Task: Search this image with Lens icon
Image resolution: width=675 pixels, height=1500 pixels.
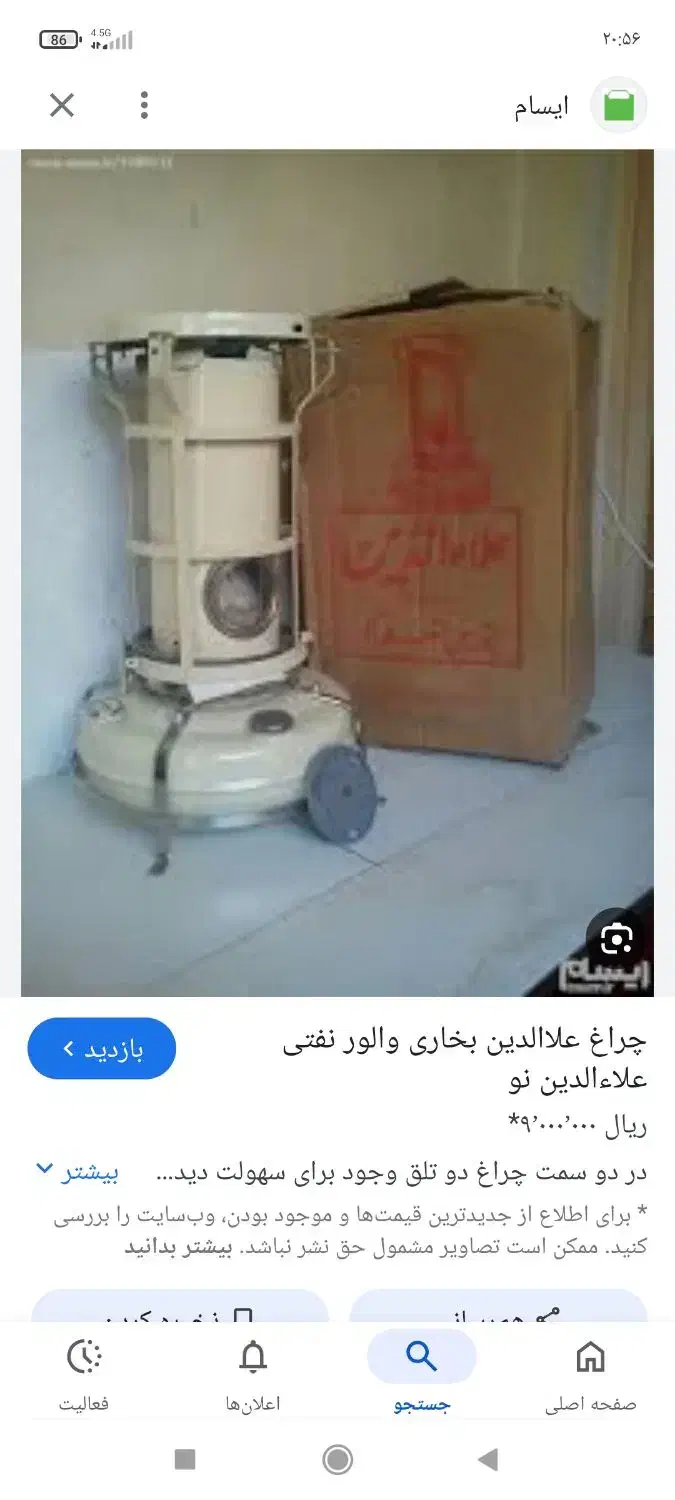Action: pyautogui.click(x=617, y=939)
